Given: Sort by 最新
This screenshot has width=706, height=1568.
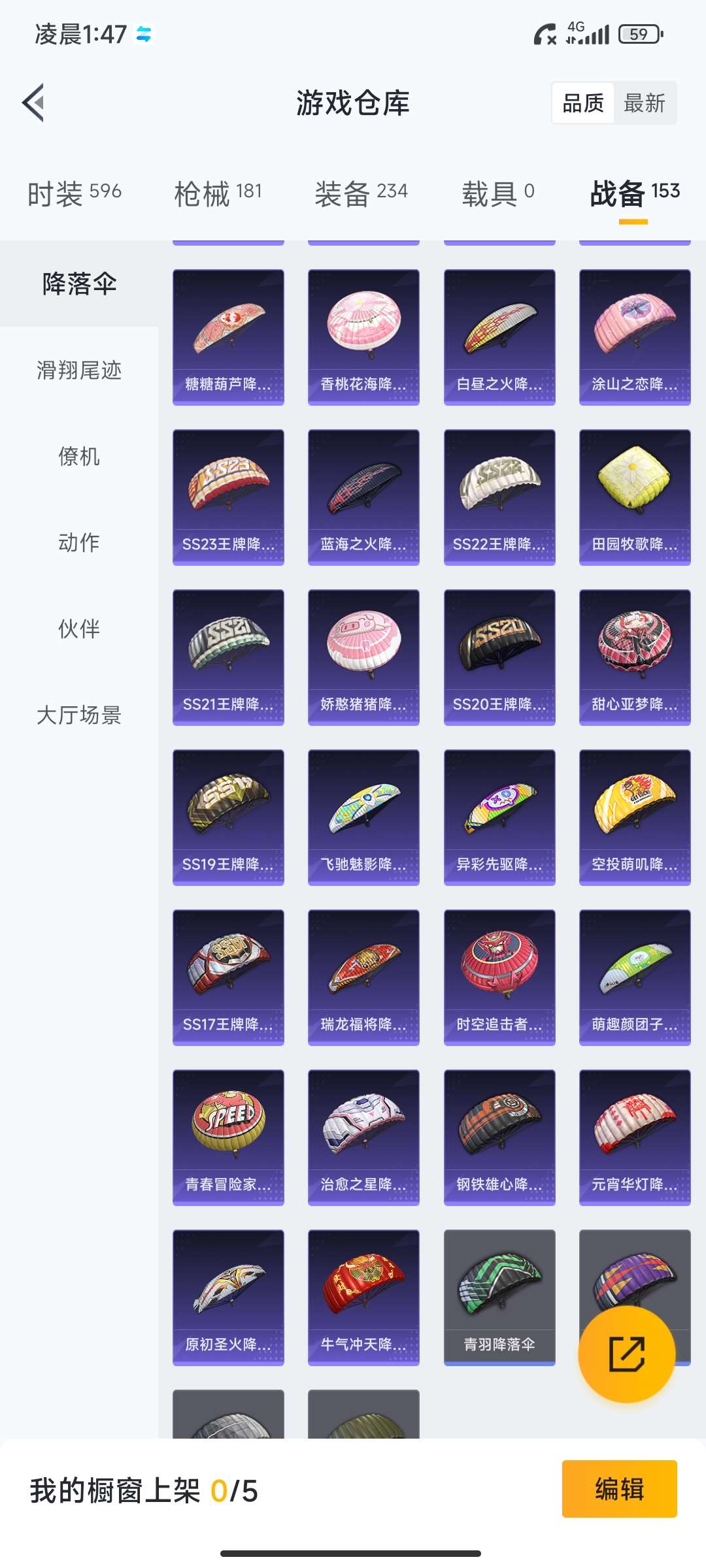Looking at the screenshot, I should (x=644, y=103).
